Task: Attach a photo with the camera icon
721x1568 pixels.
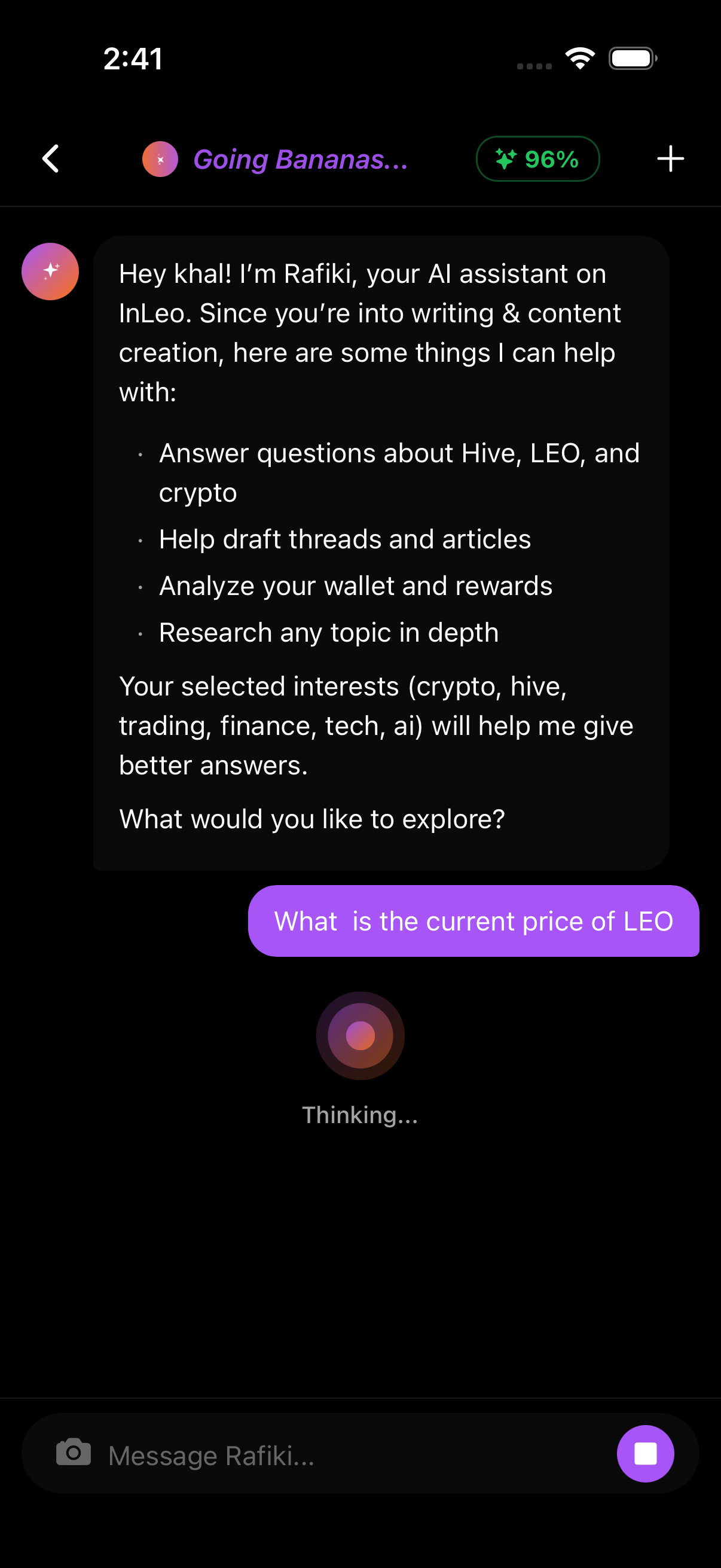Action: tap(74, 1453)
